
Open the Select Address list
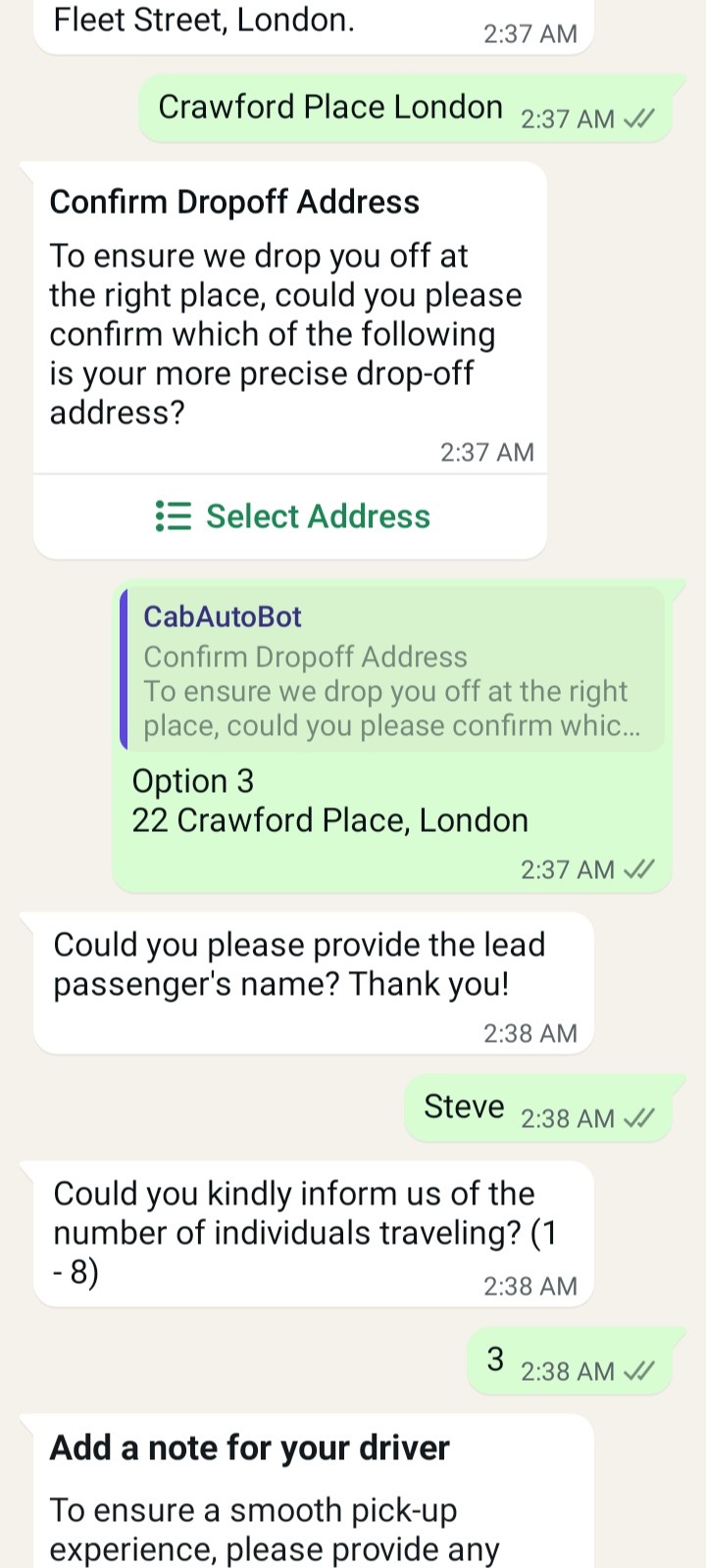292,516
